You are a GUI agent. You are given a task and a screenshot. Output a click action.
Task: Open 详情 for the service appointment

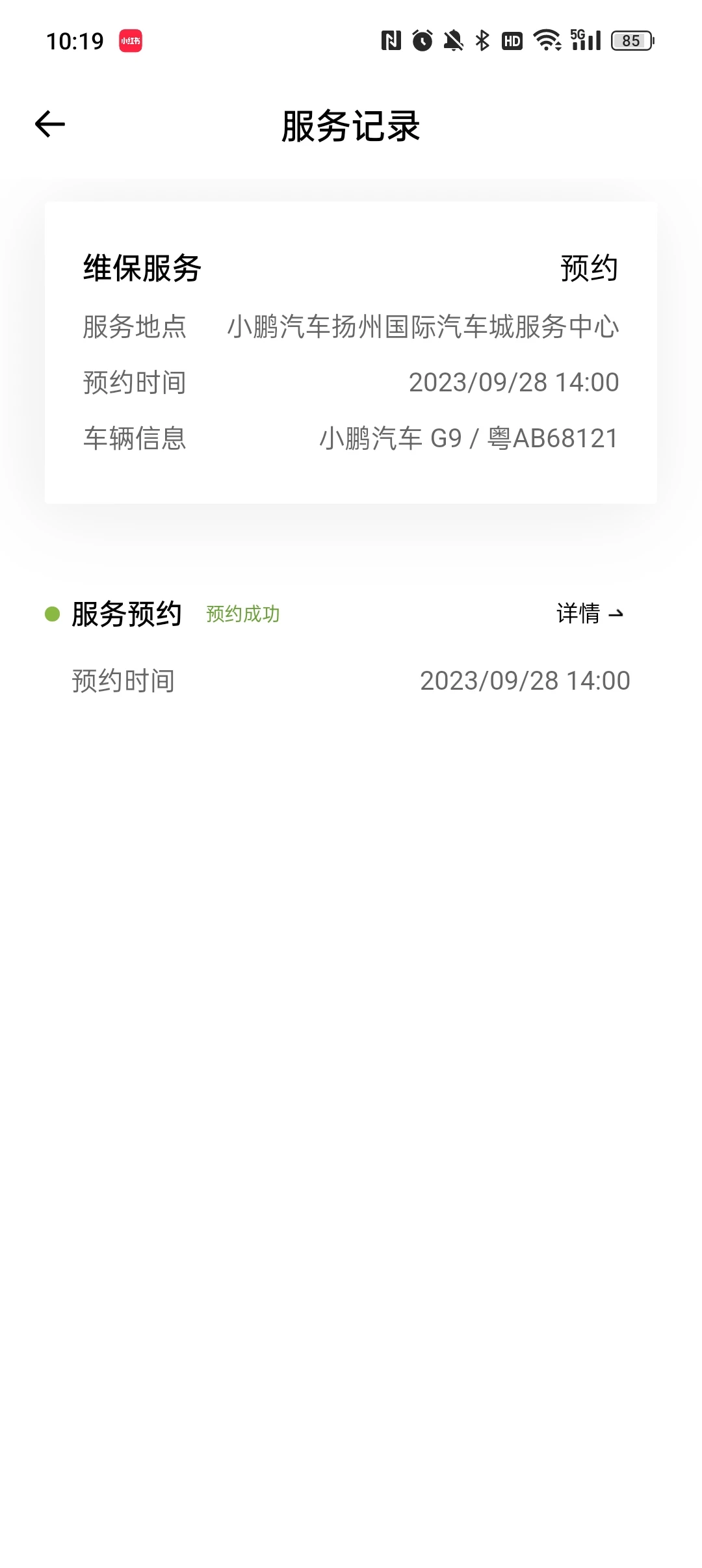[x=590, y=613]
